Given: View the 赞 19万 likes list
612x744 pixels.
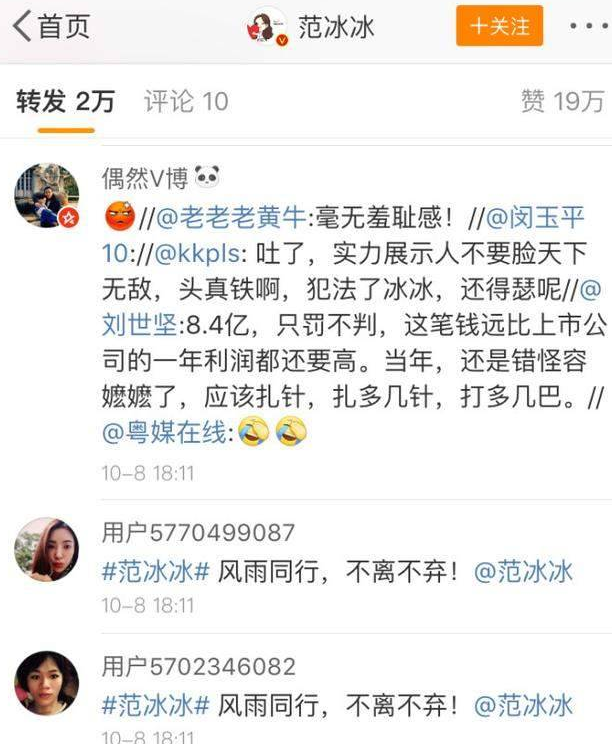Looking at the screenshot, I should pyautogui.click(x=562, y=101).
